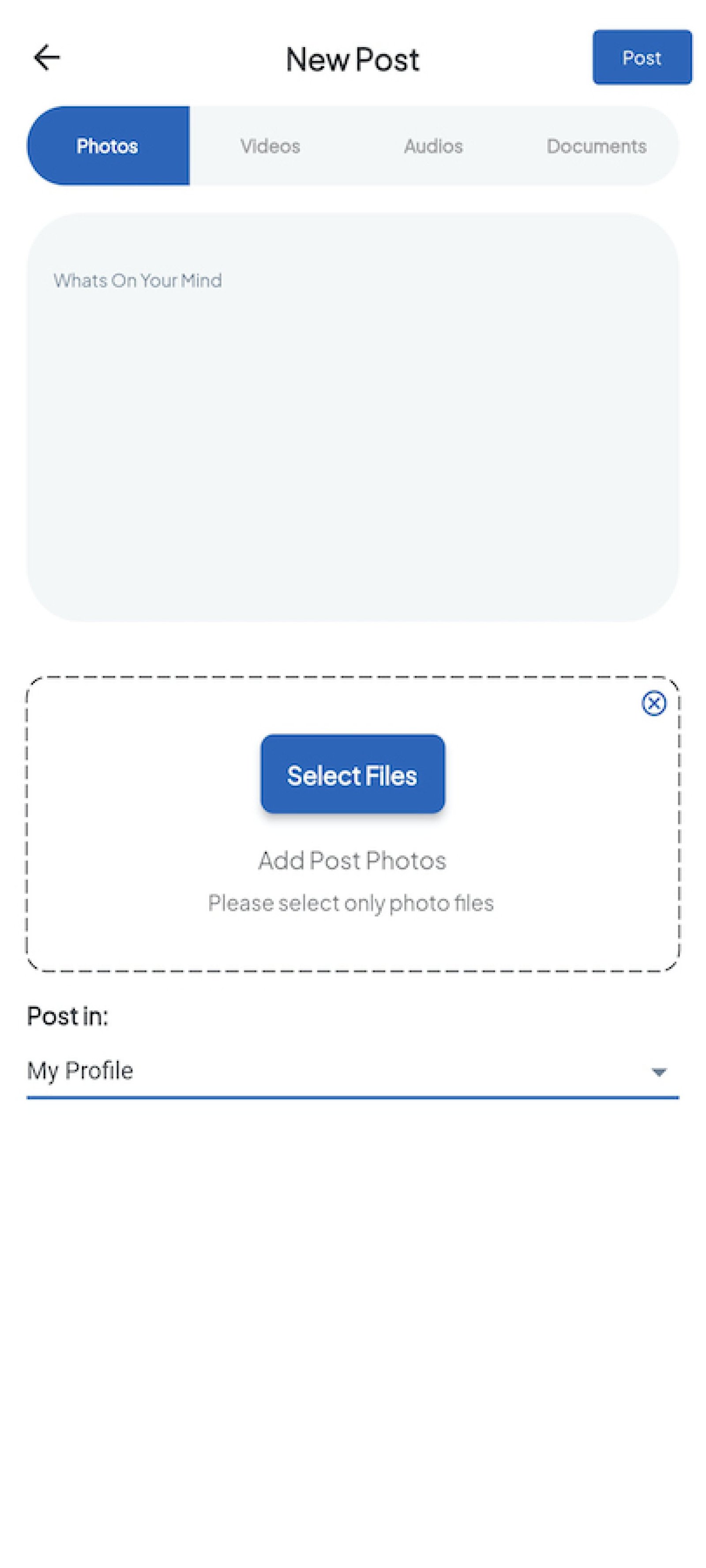Dismiss the photo upload box
Screen dimensions: 706x1568
coord(653,704)
